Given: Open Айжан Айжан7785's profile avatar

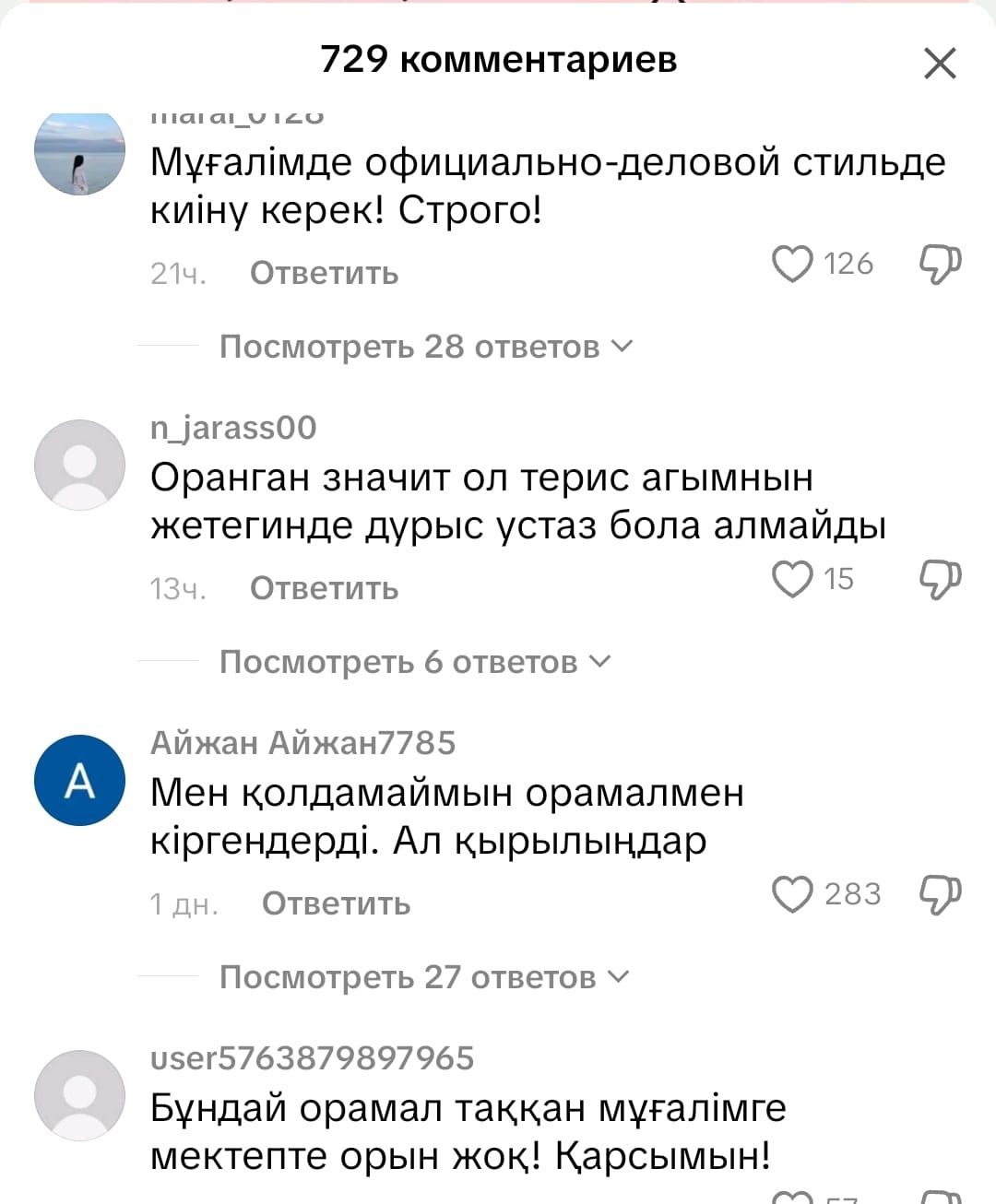Looking at the screenshot, I should tap(80, 780).
